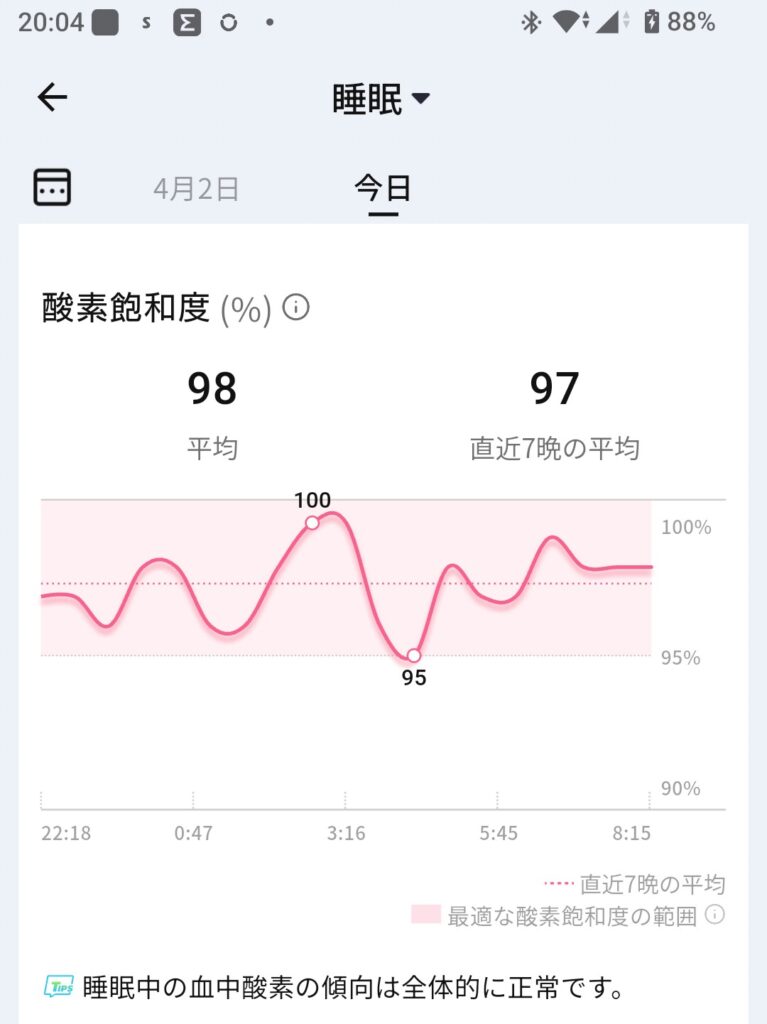
Task: Open info icon beside 最適な酸素飽和度の範囲
Action: 715,914
